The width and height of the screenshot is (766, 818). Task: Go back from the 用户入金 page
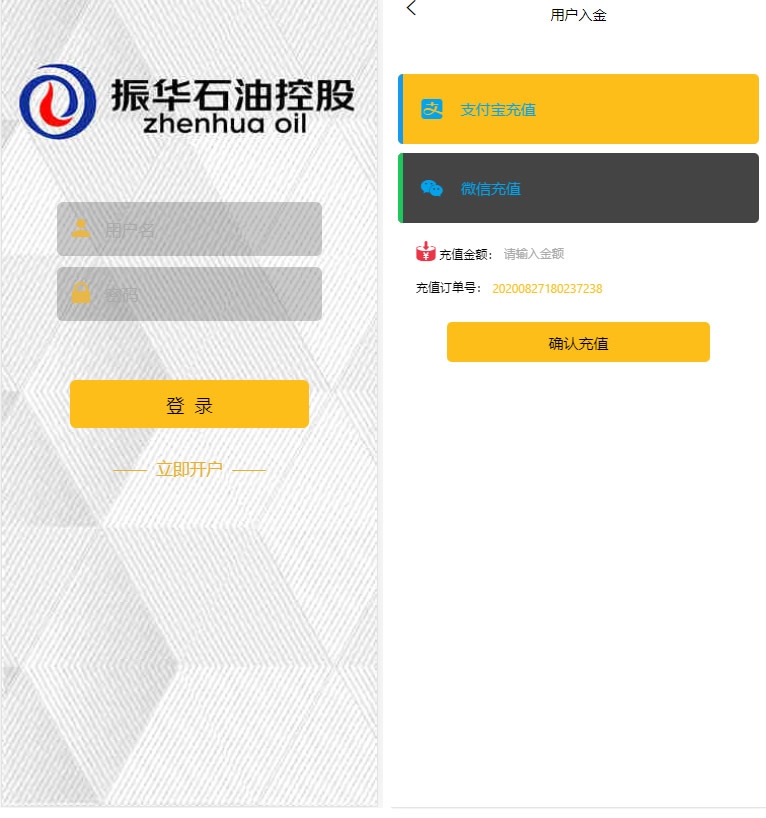coord(411,9)
